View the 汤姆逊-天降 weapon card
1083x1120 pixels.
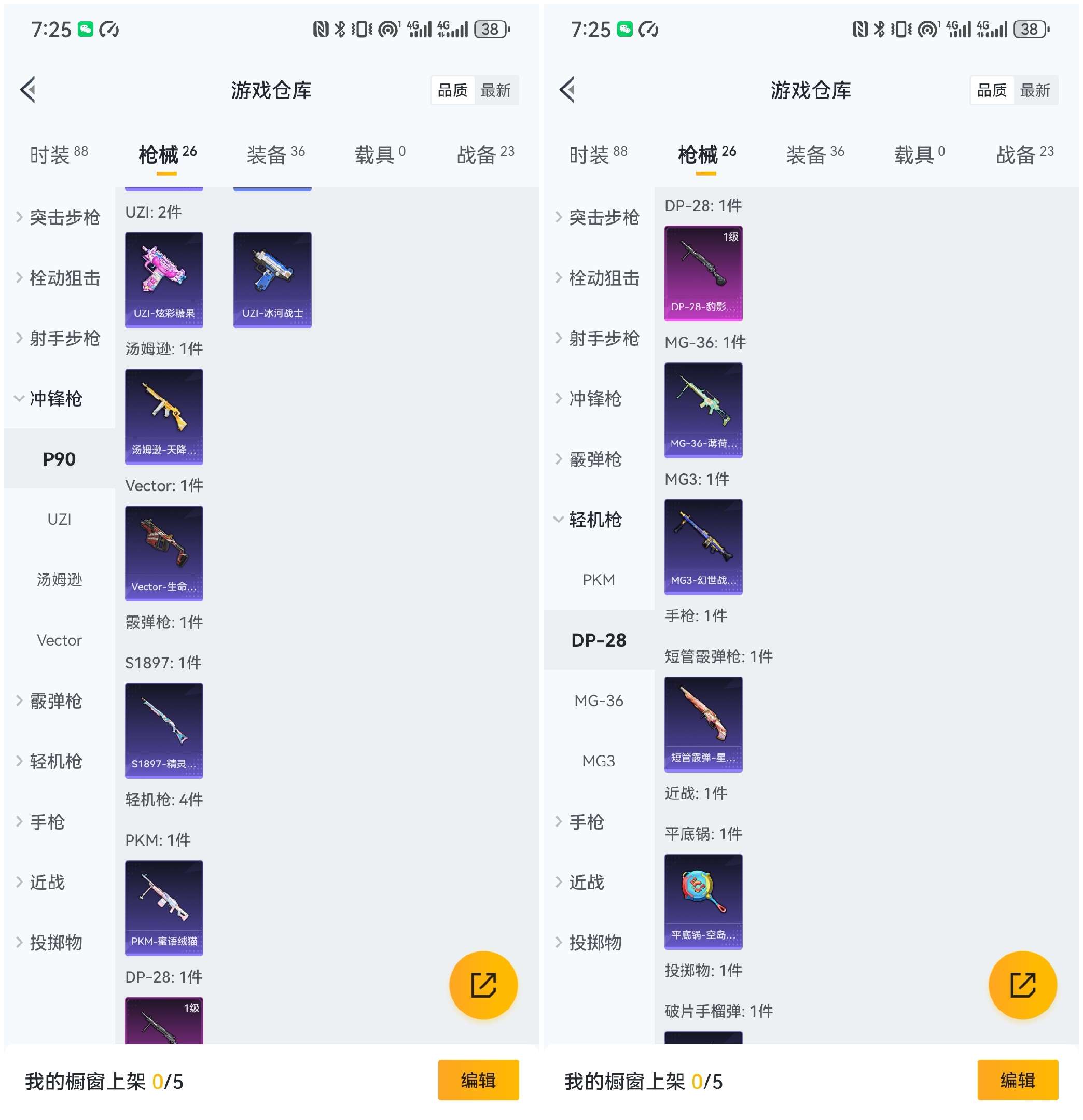[x=164, y=416]
